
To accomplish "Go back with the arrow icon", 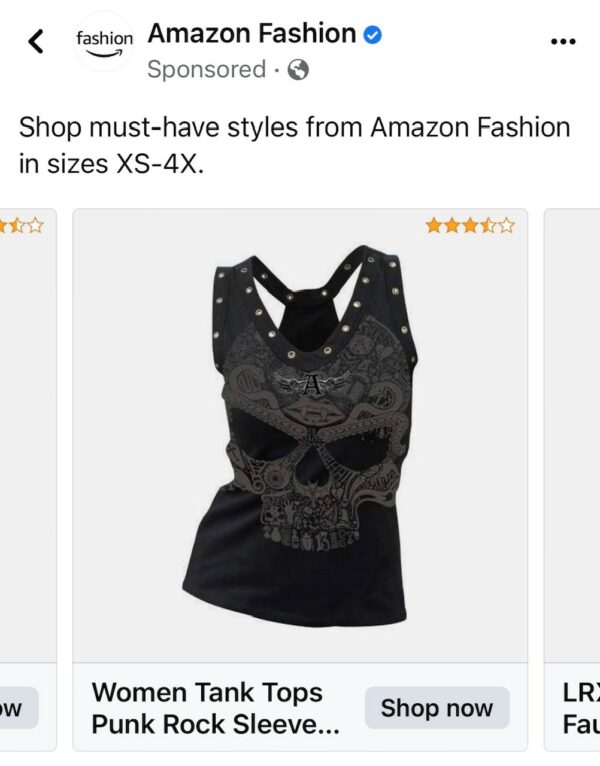I will [37, 42].
